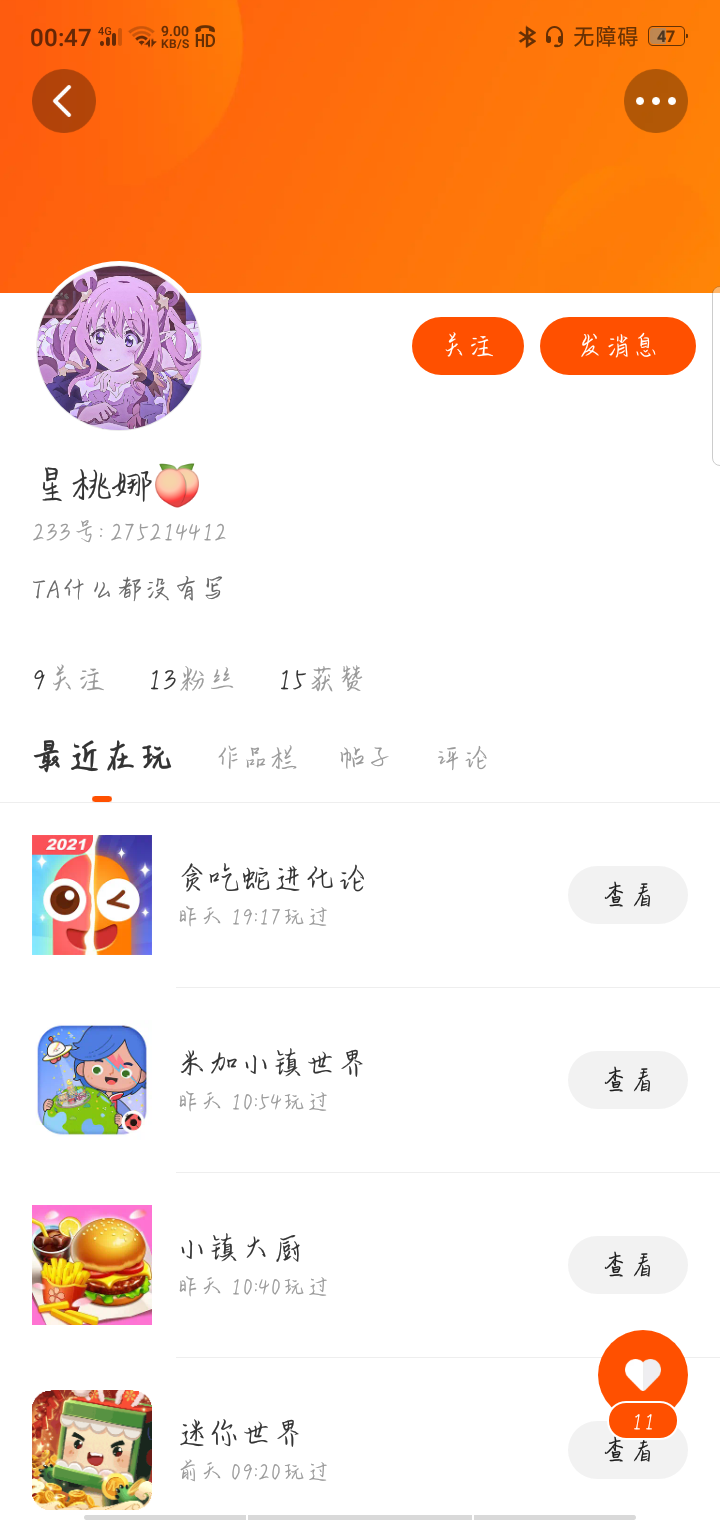Go back using the arrow icon
This screenshot has height=1520, width=720.
pos(64,101)
